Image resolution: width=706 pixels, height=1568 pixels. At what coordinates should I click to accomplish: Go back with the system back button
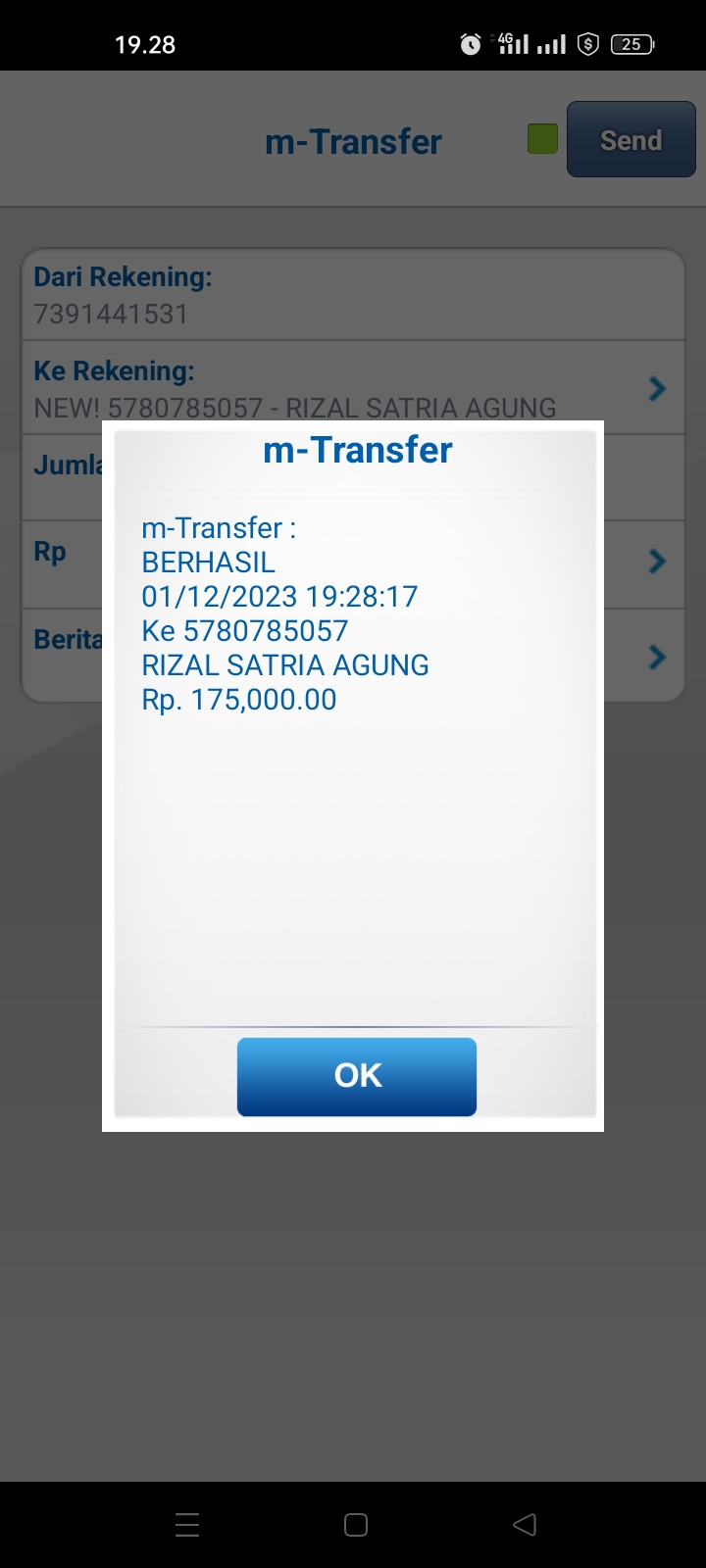click(x=525, y=1524)
